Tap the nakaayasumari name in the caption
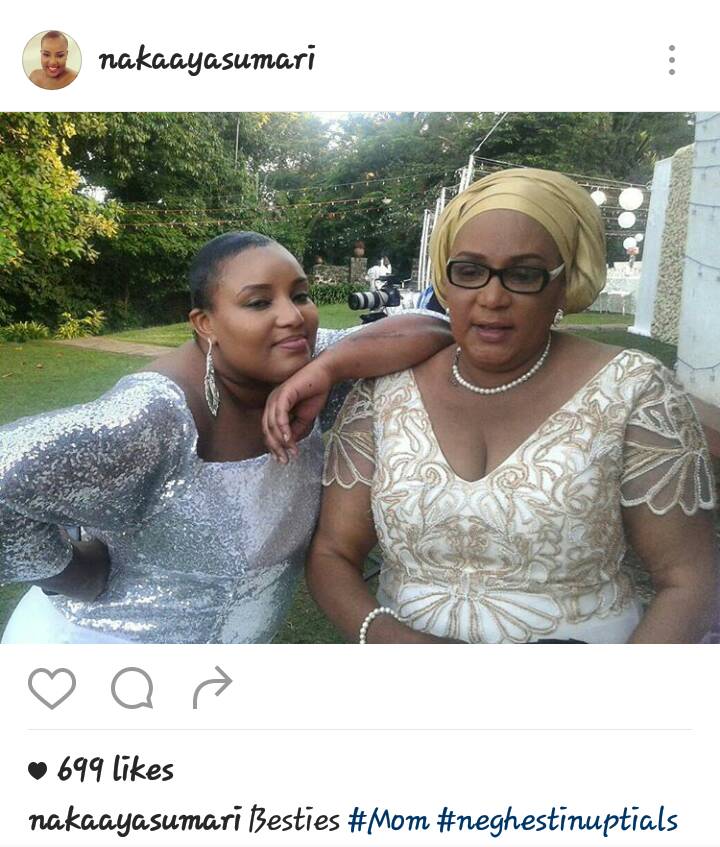The width and height of the screenshot is (720, 847). click(134, 821)
